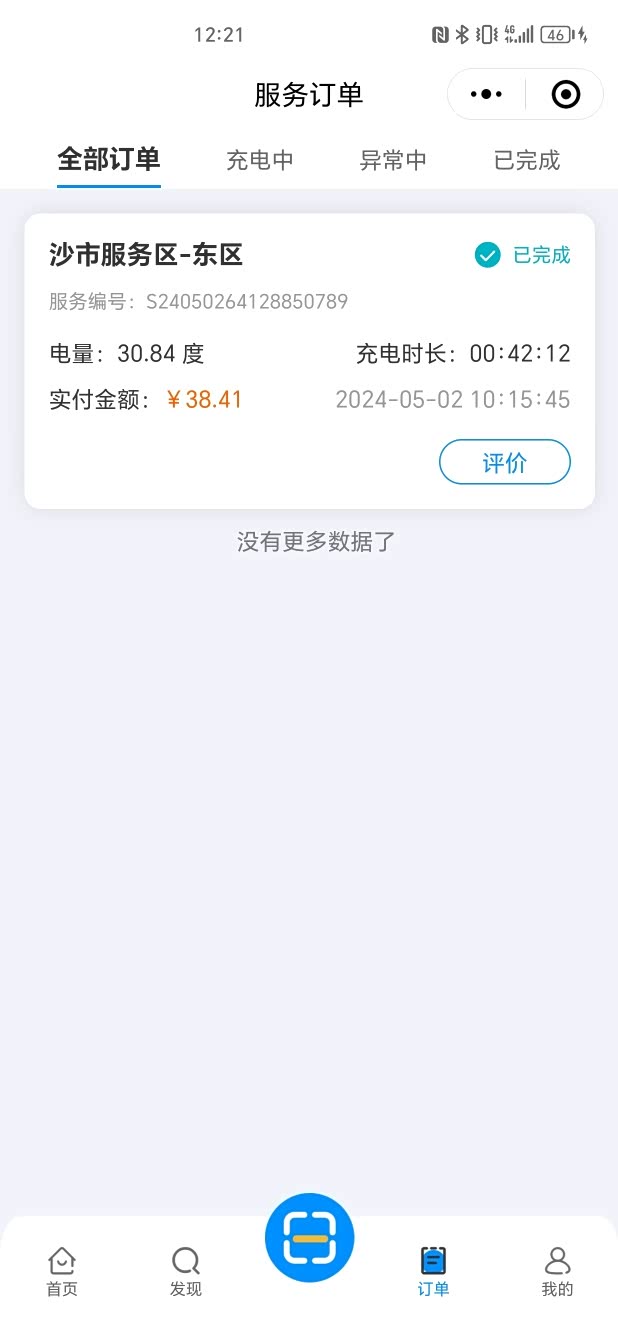Screen dimensions: 618x1338
Task: Select the 订单 tab in the bottom bar
Action: coord(433,1272)
